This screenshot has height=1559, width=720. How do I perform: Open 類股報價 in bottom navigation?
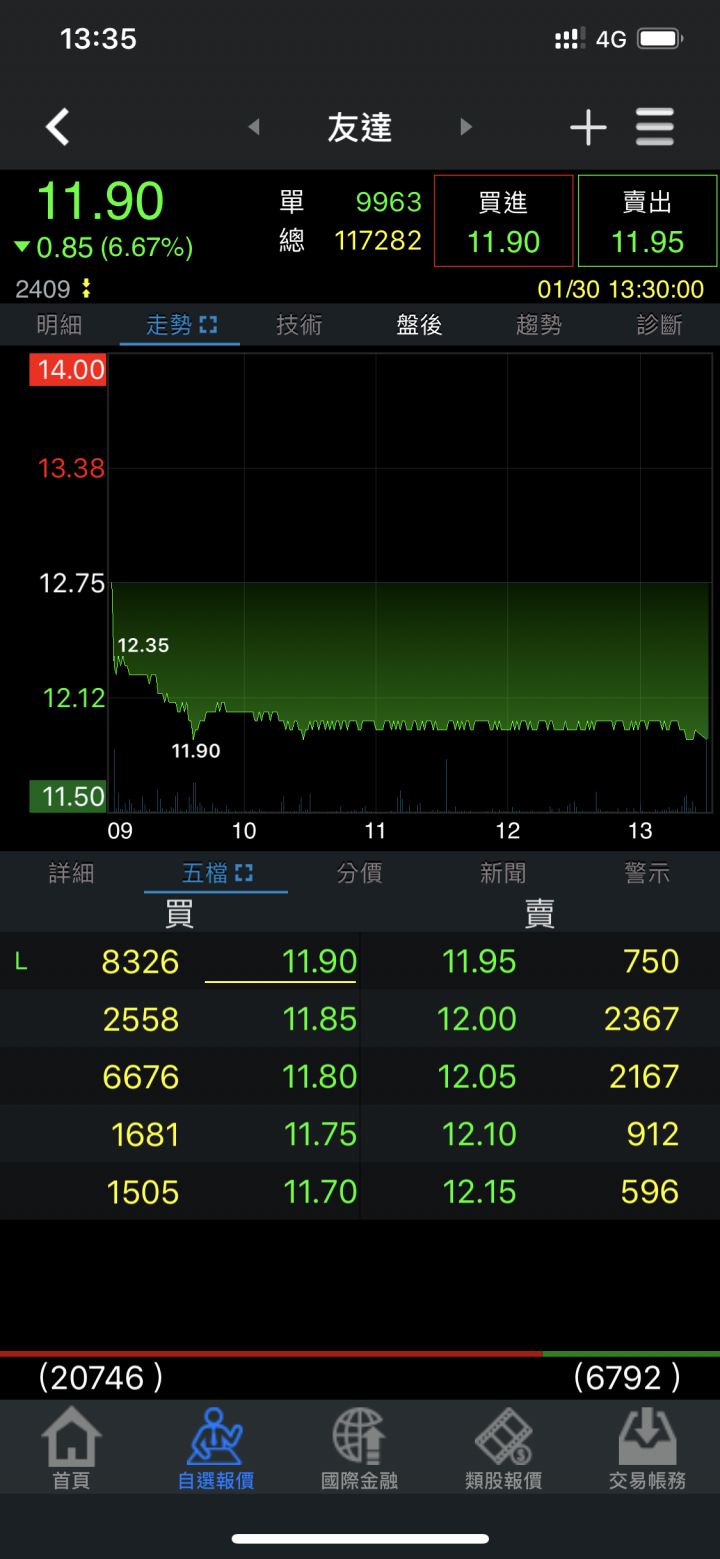tap(503, 1449)
